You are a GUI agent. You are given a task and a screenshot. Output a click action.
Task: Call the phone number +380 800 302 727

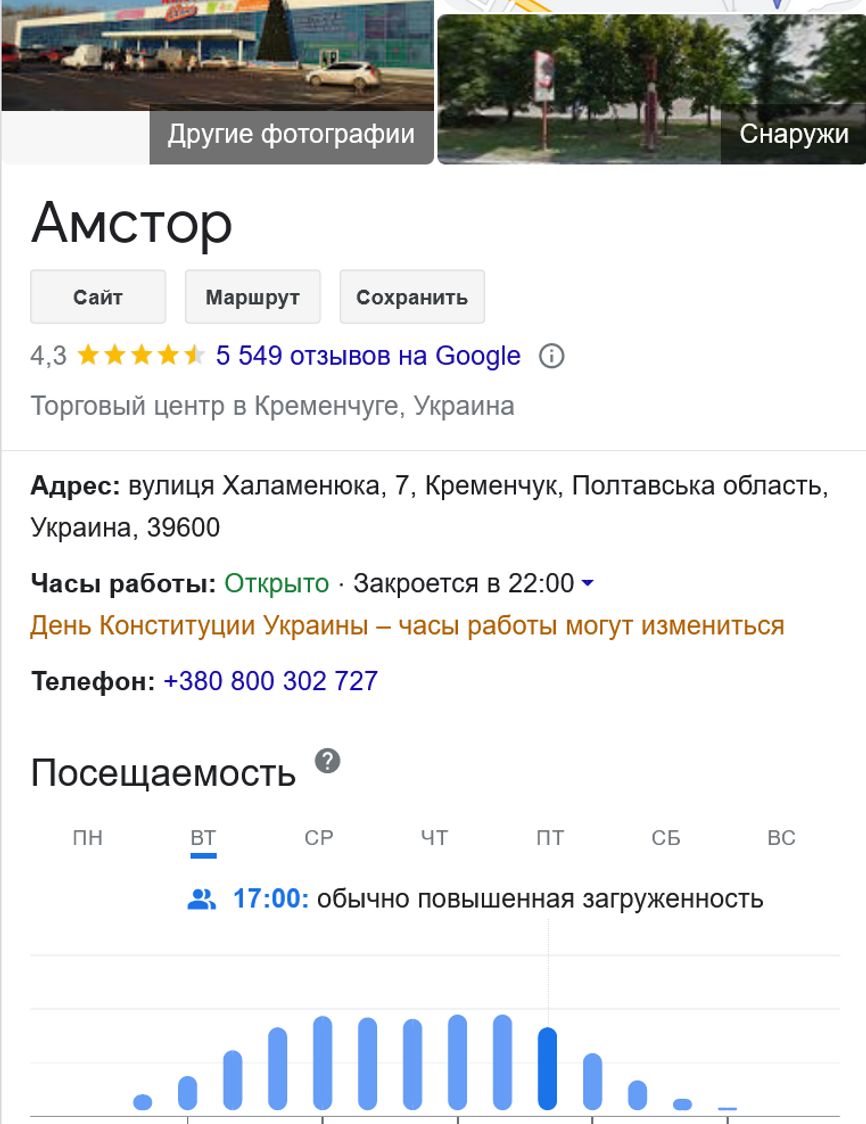pos(270,681)
